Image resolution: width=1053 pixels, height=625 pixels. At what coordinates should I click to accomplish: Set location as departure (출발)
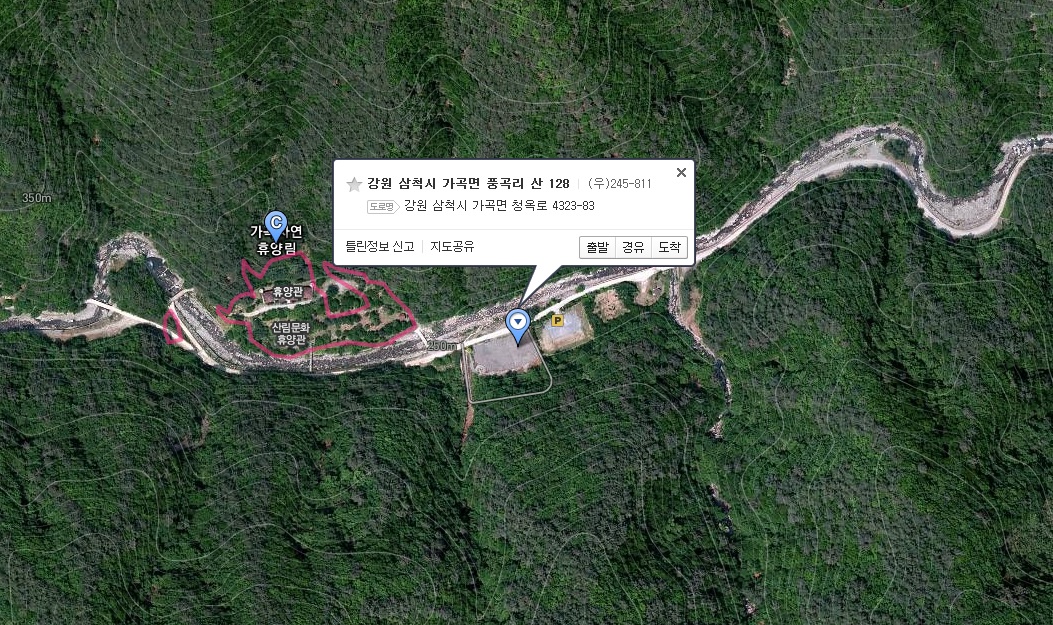(597, 247)
